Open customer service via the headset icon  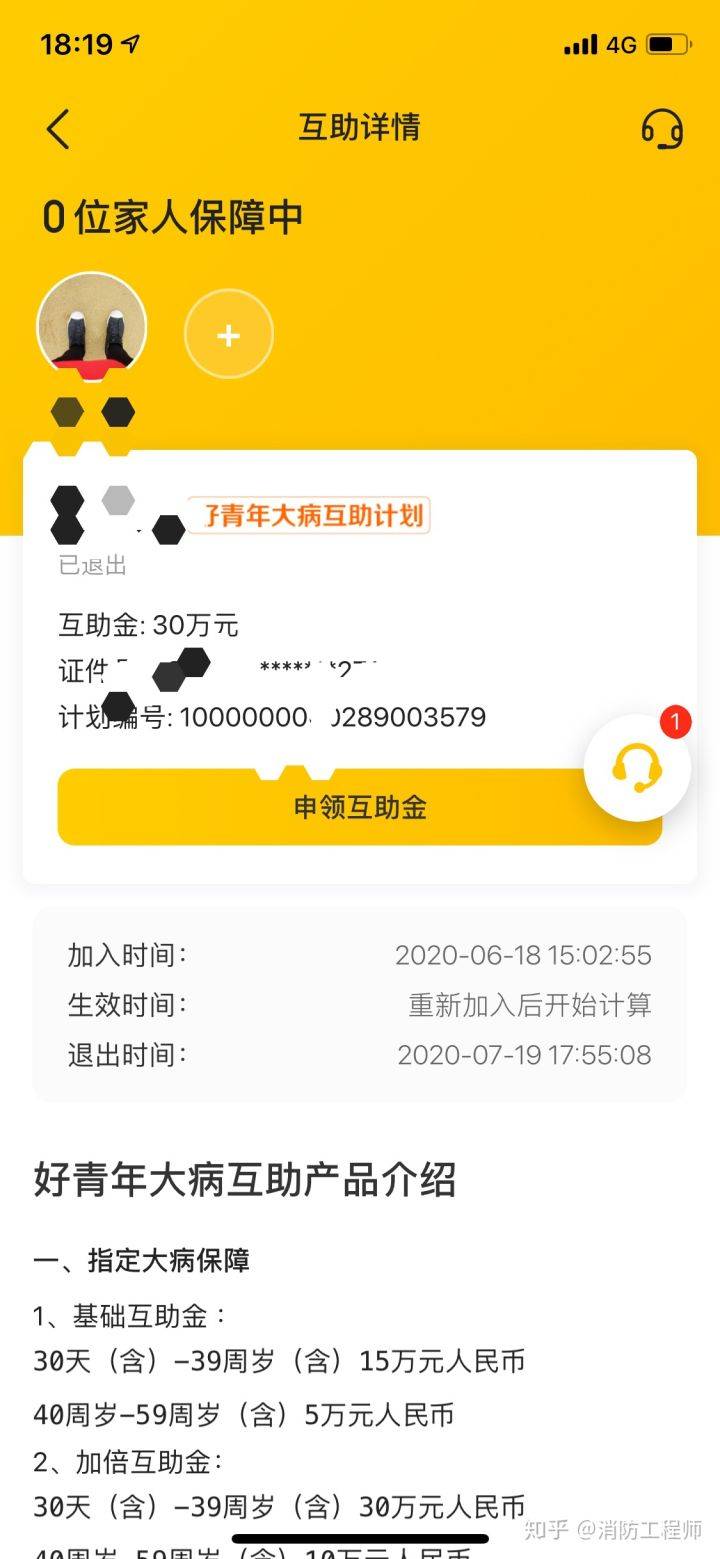tap(663, 129)
